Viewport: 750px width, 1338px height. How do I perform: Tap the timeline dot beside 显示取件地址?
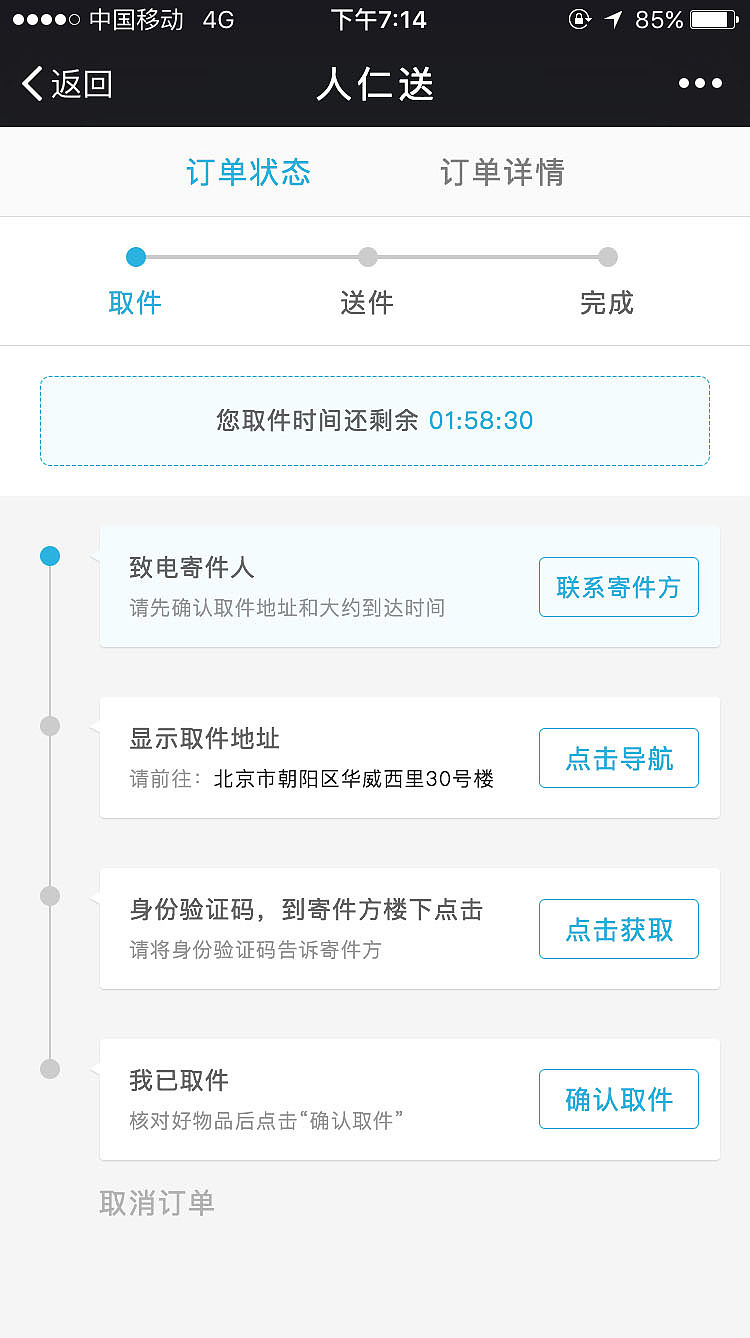[50, 726]
